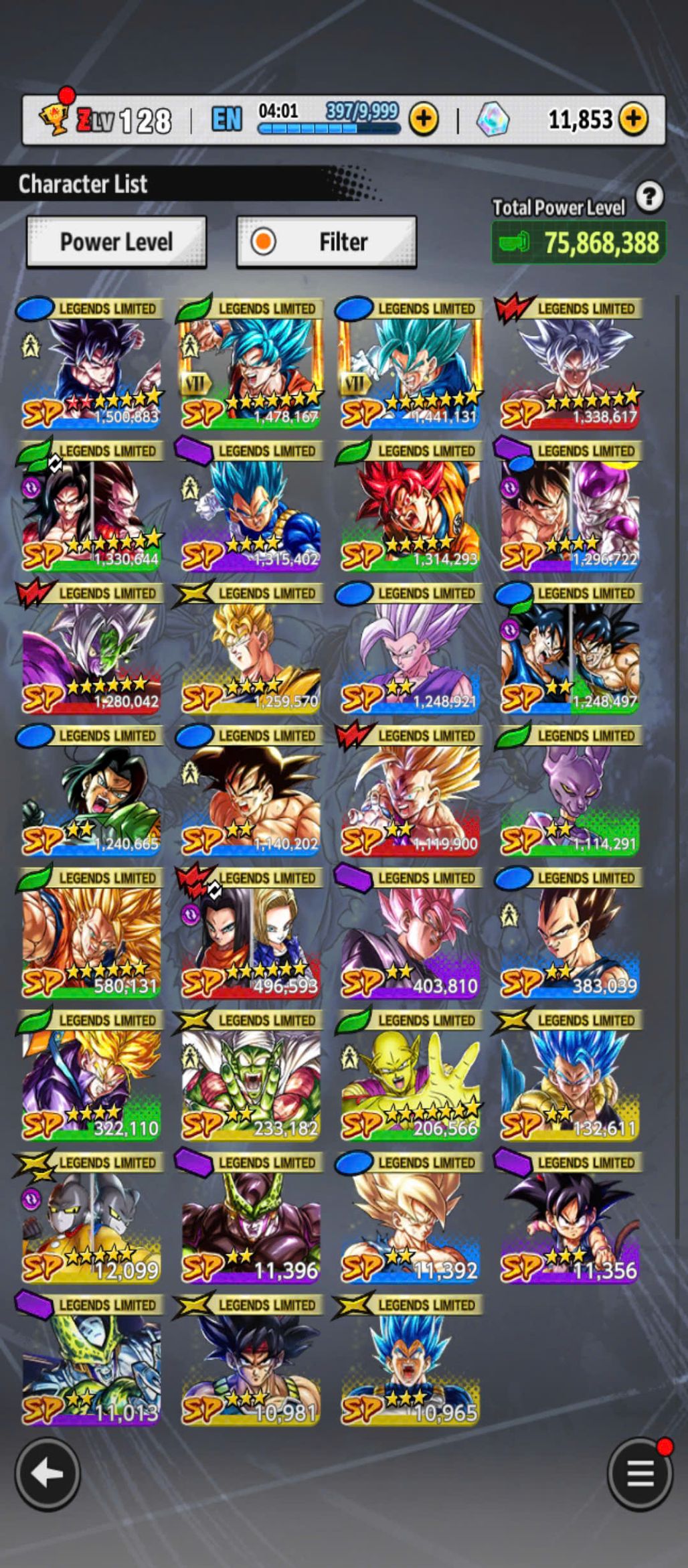View the character with power 1,441,131

(x=410, y=365)
